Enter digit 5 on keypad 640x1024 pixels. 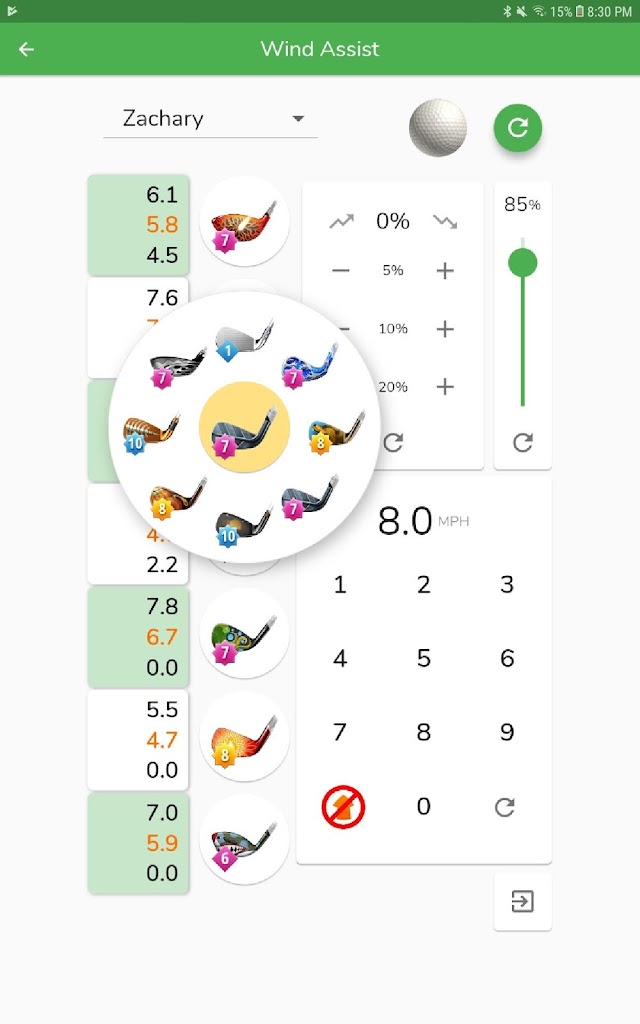pyautogui.click(x=424, y=658)
